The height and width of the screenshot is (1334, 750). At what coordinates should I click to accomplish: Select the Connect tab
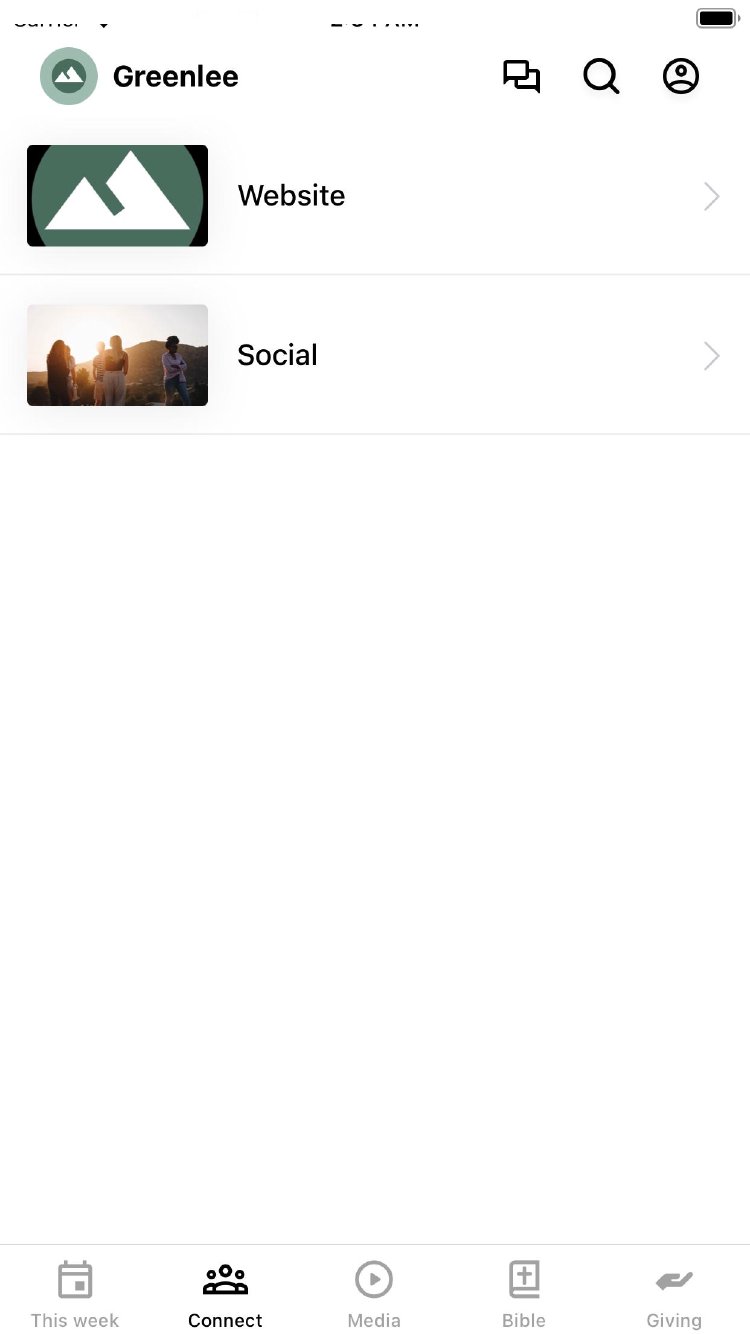(x=225, y=1294)
